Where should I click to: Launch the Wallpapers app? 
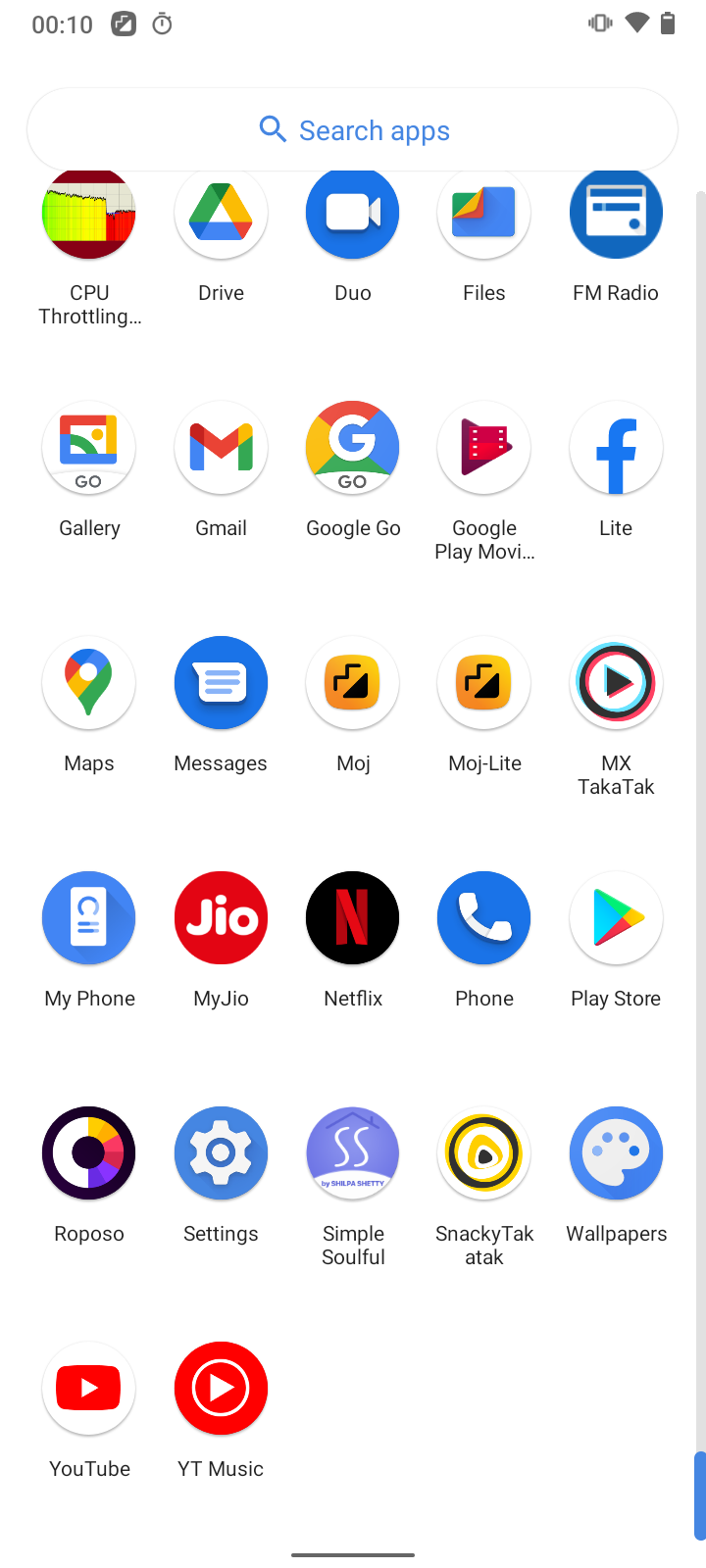[x=616, y=1153]
